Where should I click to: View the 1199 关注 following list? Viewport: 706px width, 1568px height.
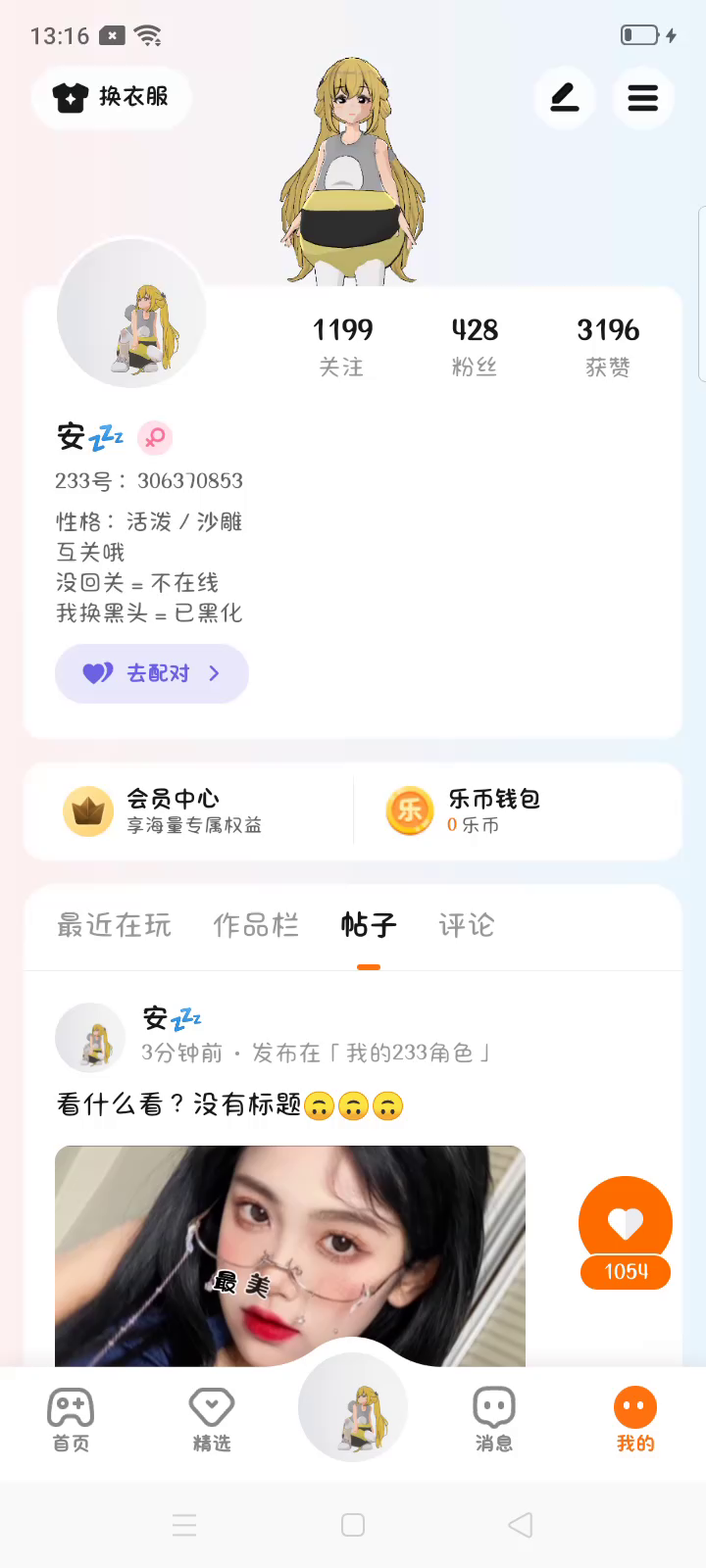click(342, 346)
